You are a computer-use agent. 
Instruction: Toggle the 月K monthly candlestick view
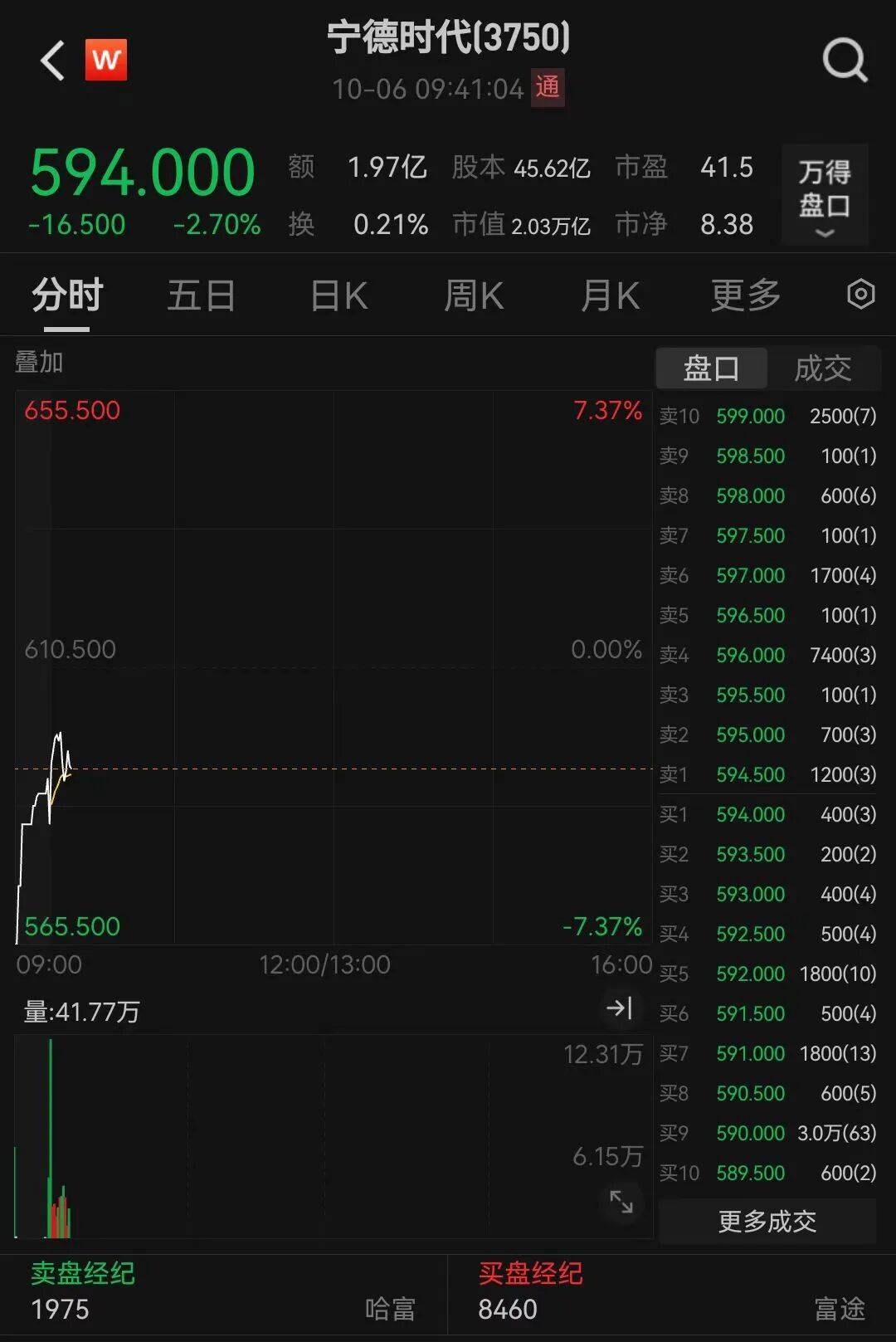click(610, 294)
